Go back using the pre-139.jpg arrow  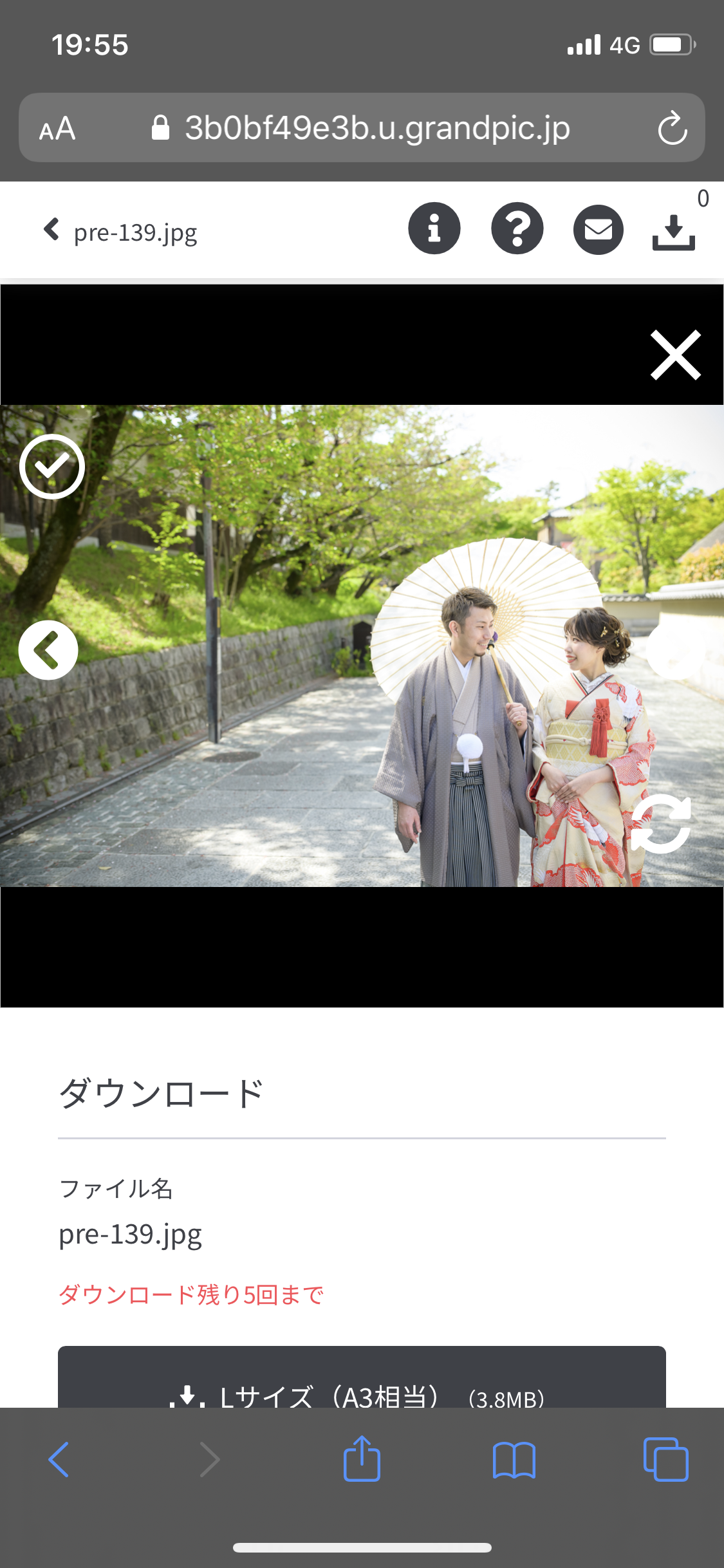pos(51,229)
